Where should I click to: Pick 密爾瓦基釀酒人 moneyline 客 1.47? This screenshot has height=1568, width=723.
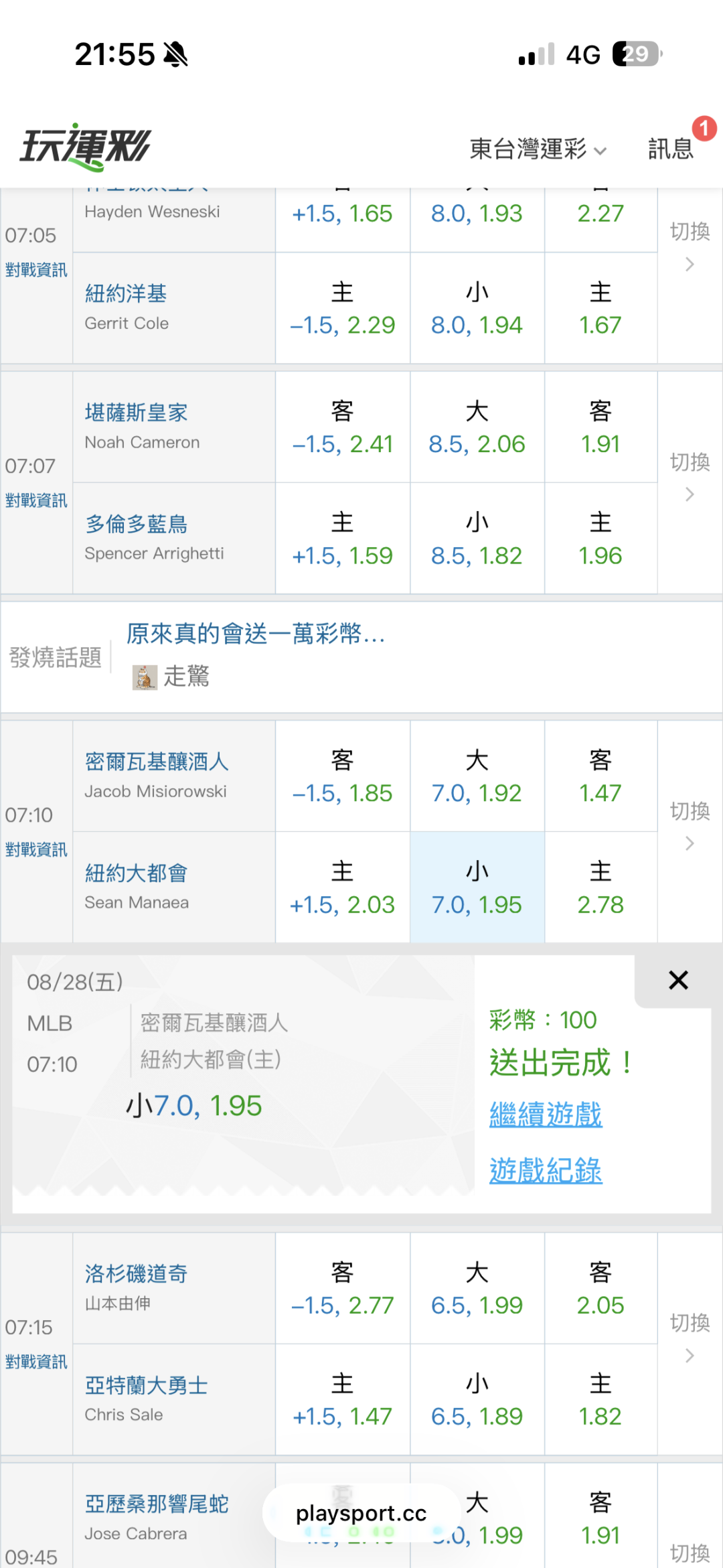coord(600,776)
